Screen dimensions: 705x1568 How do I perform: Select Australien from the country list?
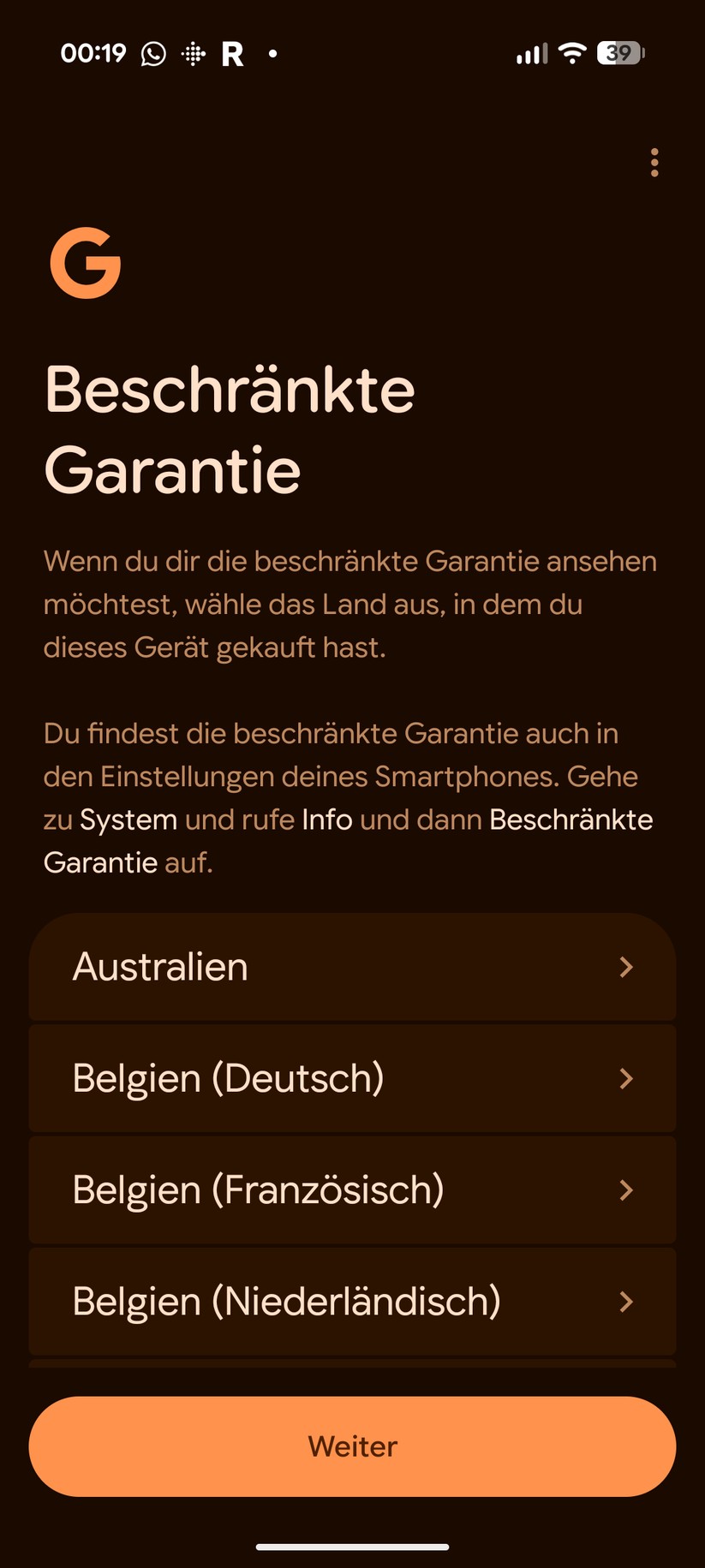click(159, 967)
